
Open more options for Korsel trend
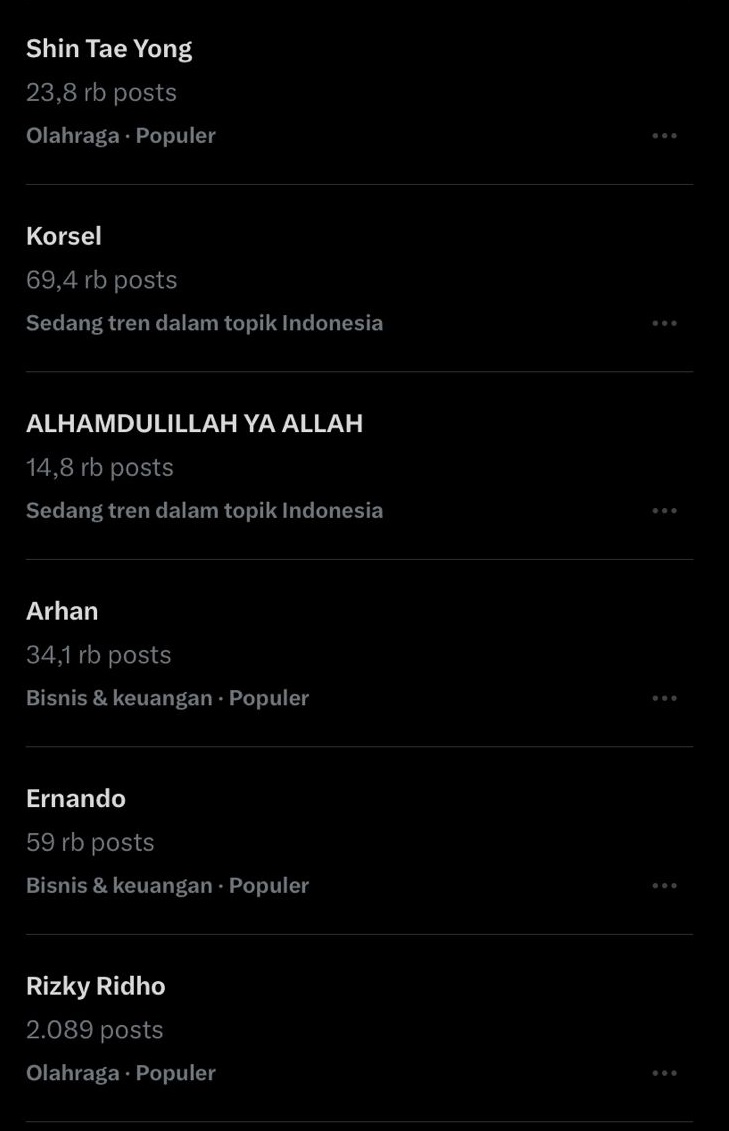[664, 324]
